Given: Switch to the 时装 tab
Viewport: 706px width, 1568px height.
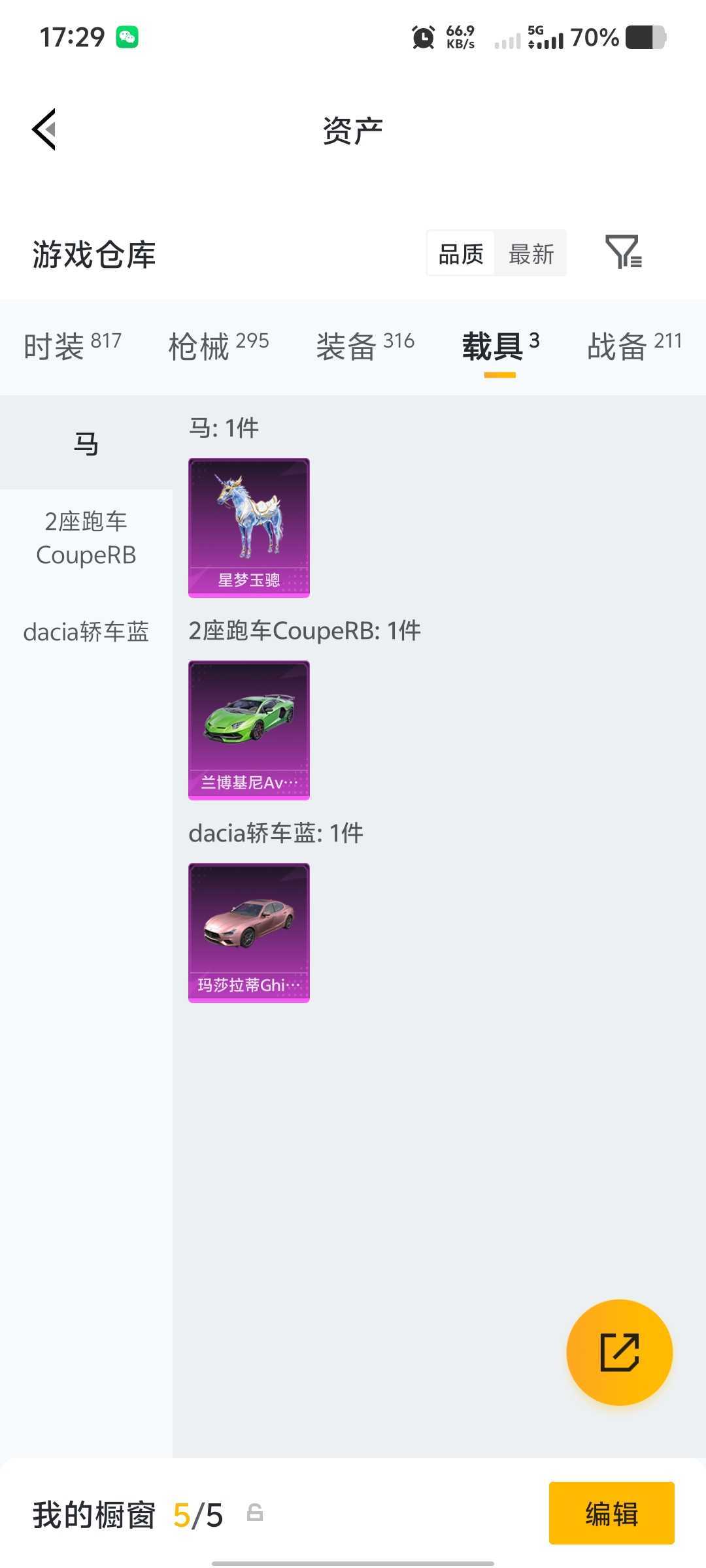Looking at the screenshot, I should click(72, 345).
